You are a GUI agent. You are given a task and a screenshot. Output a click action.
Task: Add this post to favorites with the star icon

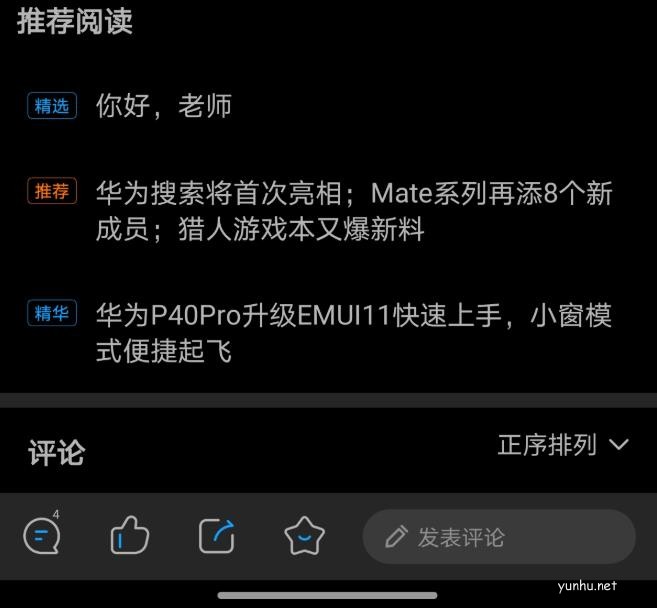(x=304, y=537)
